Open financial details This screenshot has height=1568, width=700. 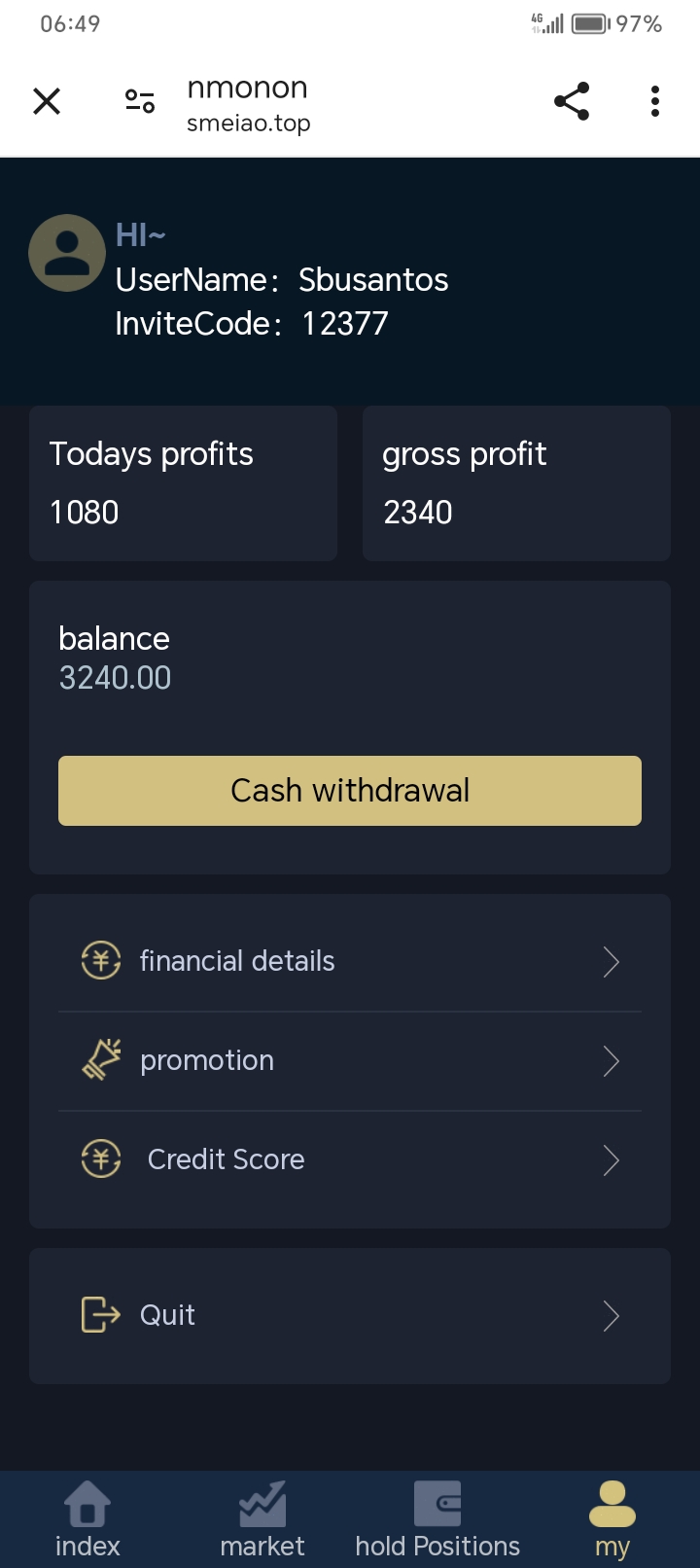(x=350, y=962)
